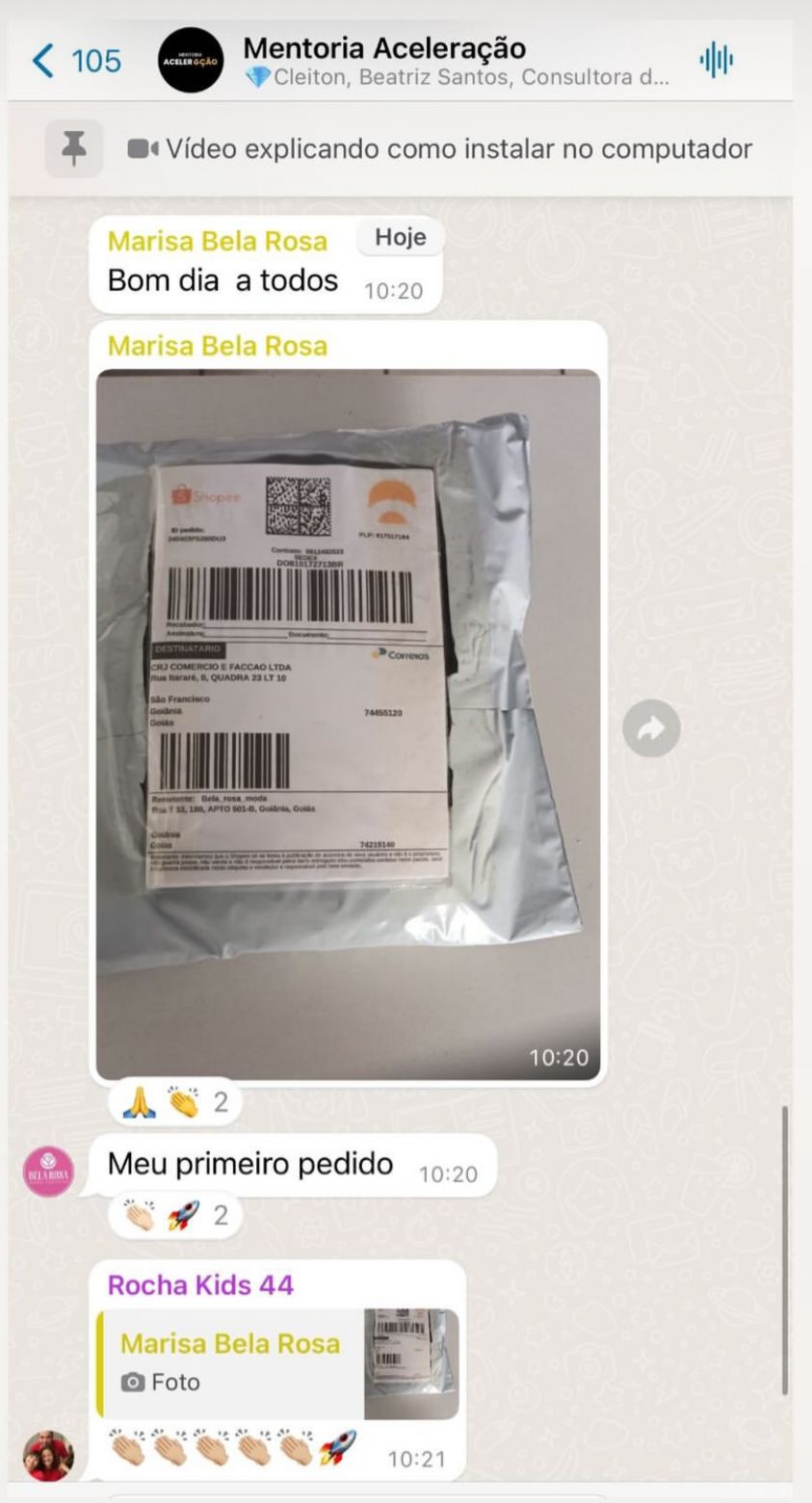The width and height of the screenshot is (812, 1503).
Task: Jump to the quoted Foto message
Action: 277,1363
